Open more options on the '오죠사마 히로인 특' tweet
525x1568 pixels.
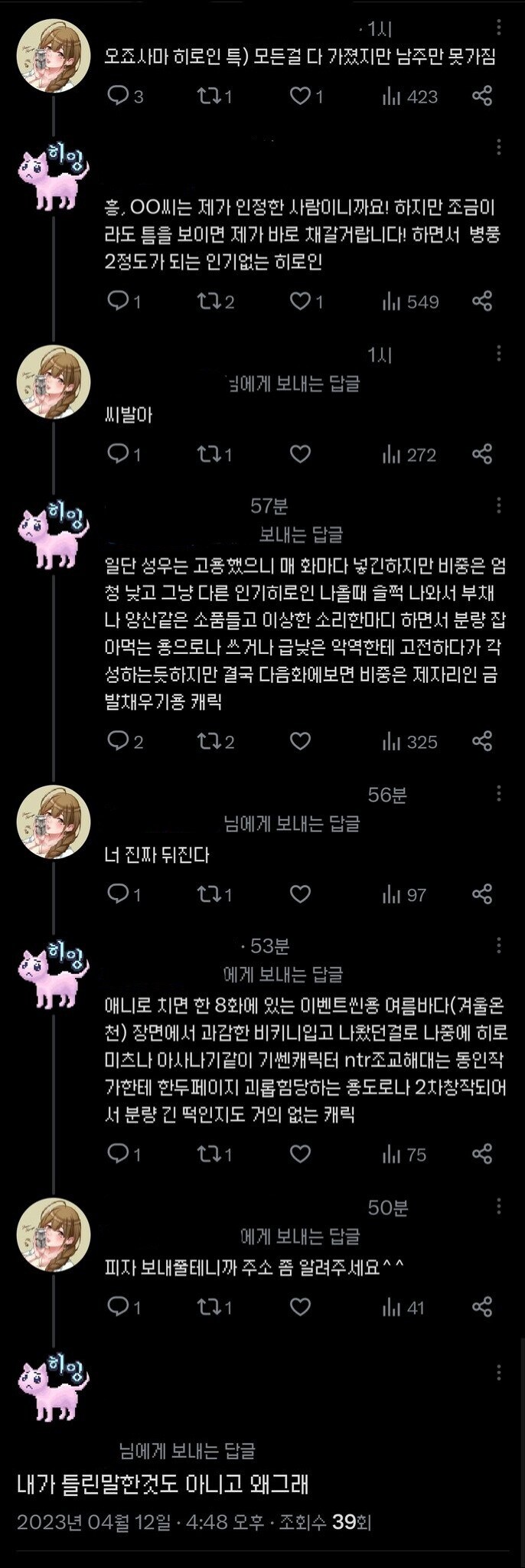point(499,28)
